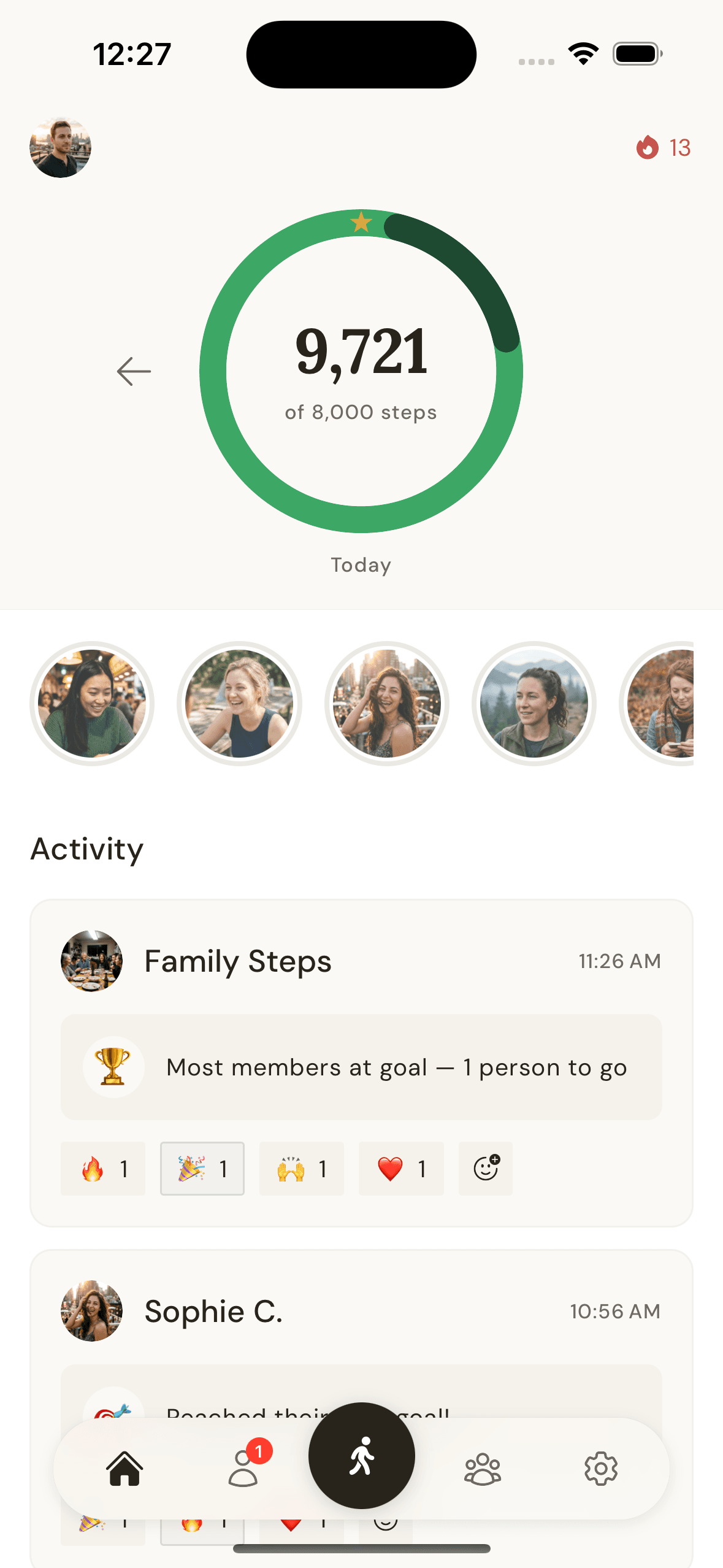Open the friend with mountains behind her

tap(534, 703)
